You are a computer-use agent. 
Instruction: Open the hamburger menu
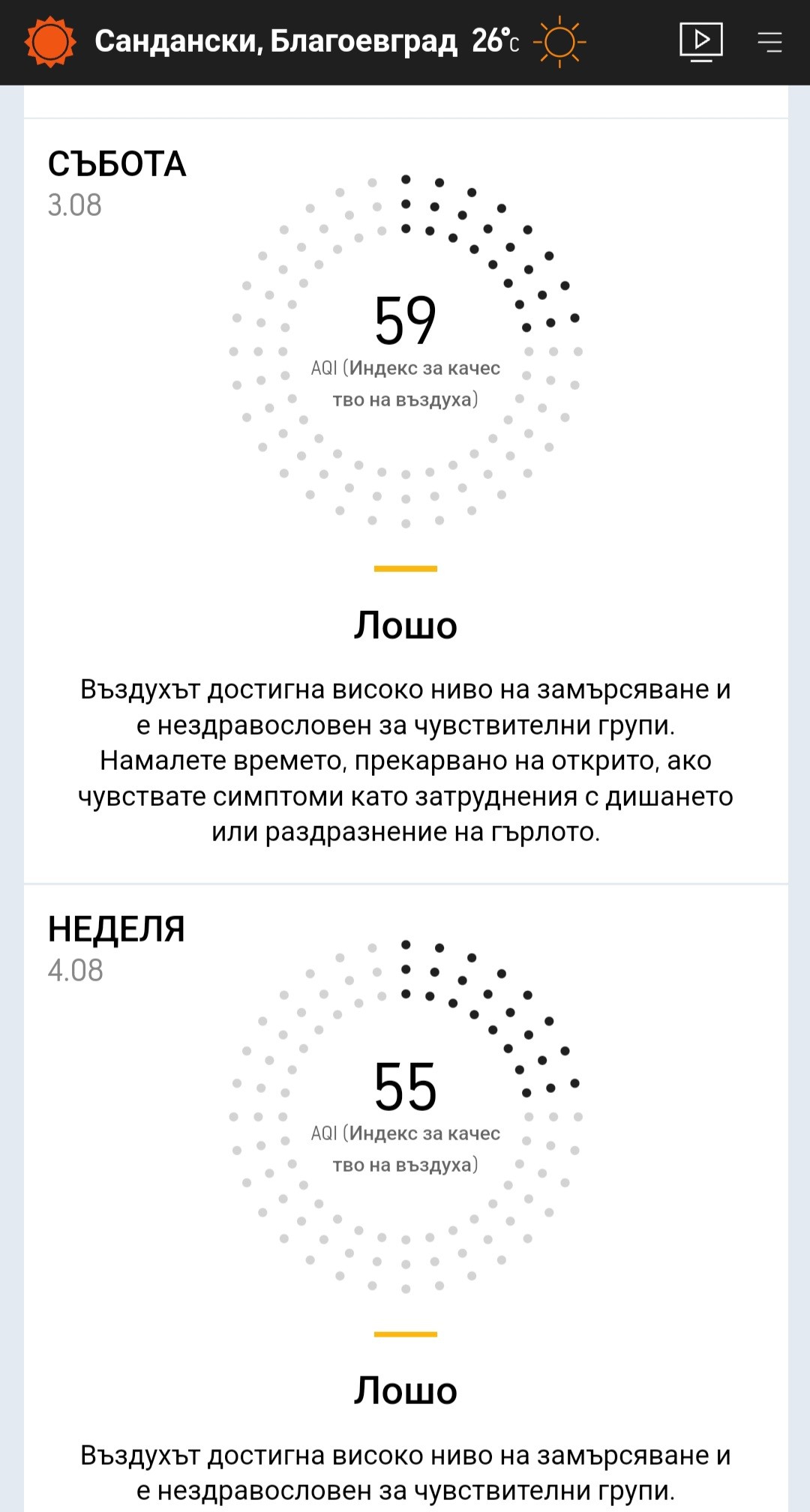click(769, 42)
